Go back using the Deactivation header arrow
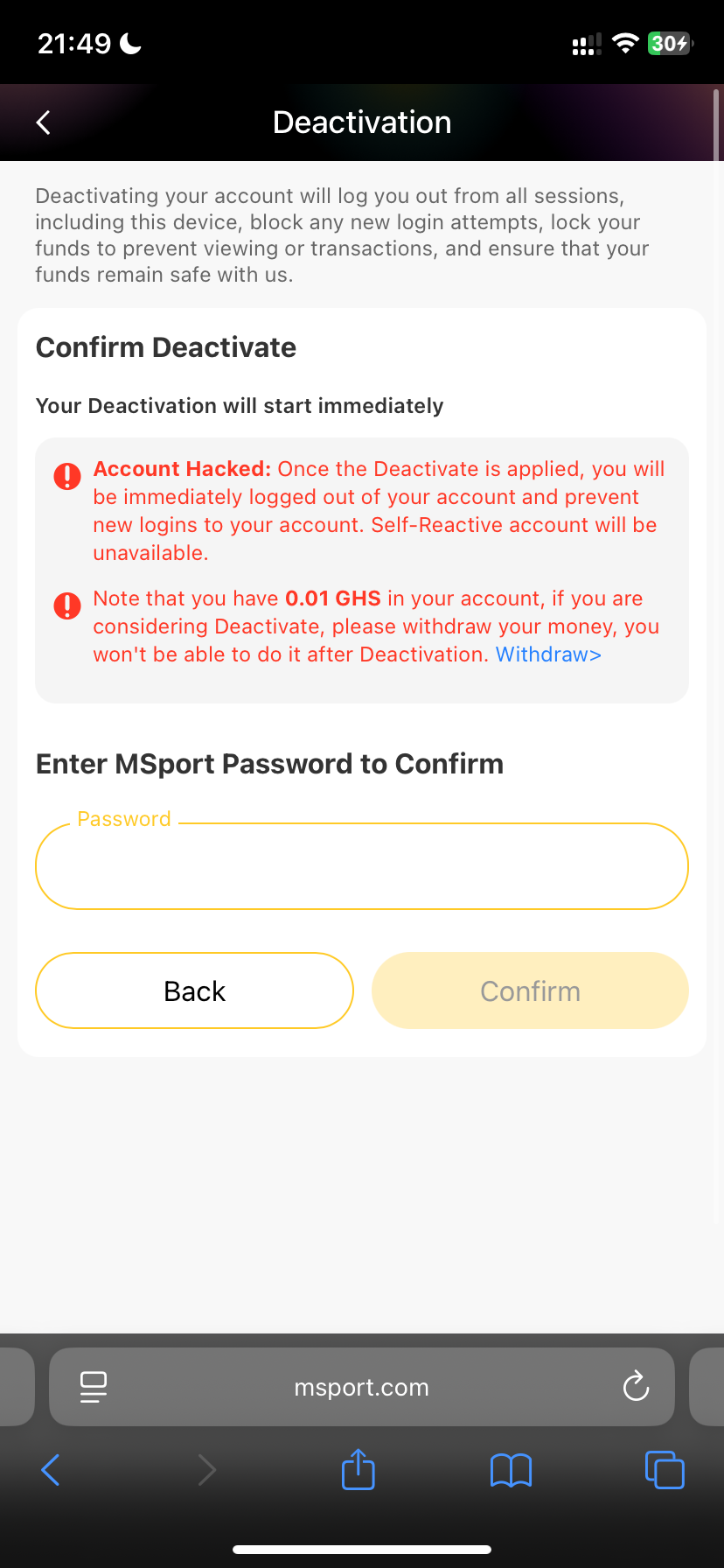 [44, 122]
